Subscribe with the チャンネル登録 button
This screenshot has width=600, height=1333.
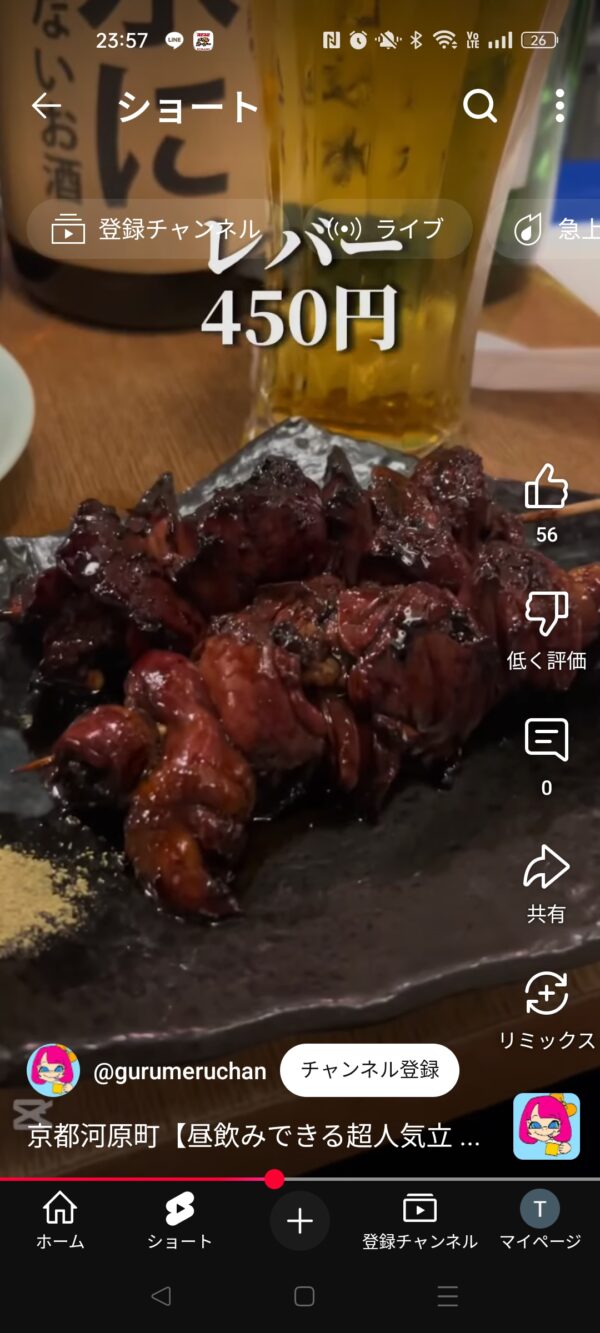(369, 1070)
